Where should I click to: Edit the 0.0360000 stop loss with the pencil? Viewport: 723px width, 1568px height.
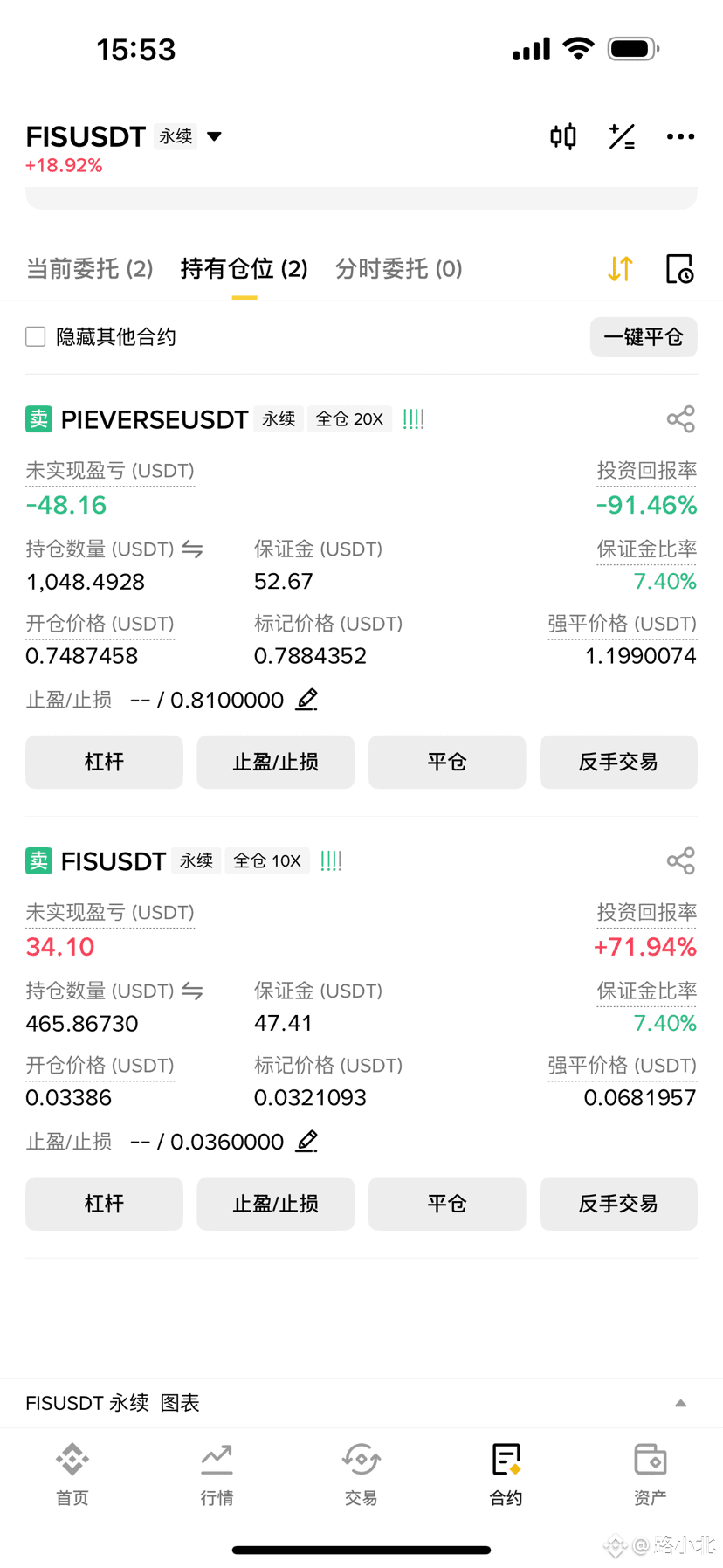click(306, 1142)
